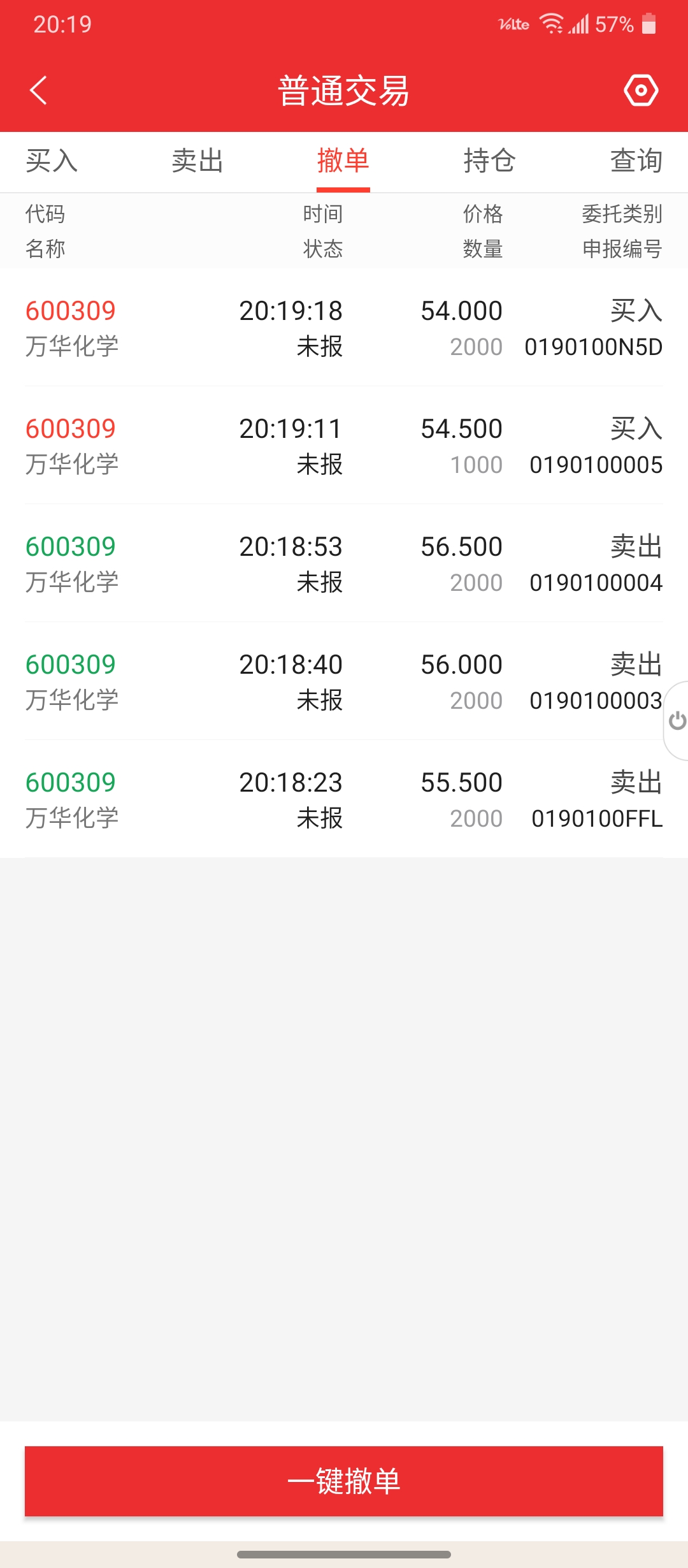Select the sell order priced 56.000
The width and height of the screenshot is (688, 1568).
point(344,681)
